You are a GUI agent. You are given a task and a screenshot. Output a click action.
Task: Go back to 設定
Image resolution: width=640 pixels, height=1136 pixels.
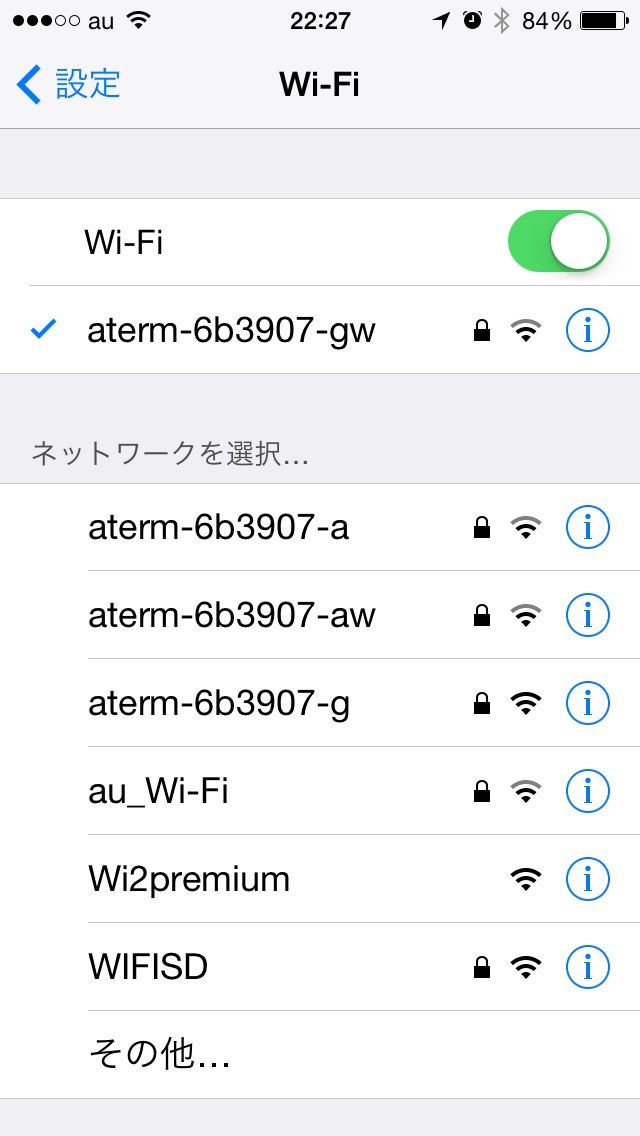point(68,84)
